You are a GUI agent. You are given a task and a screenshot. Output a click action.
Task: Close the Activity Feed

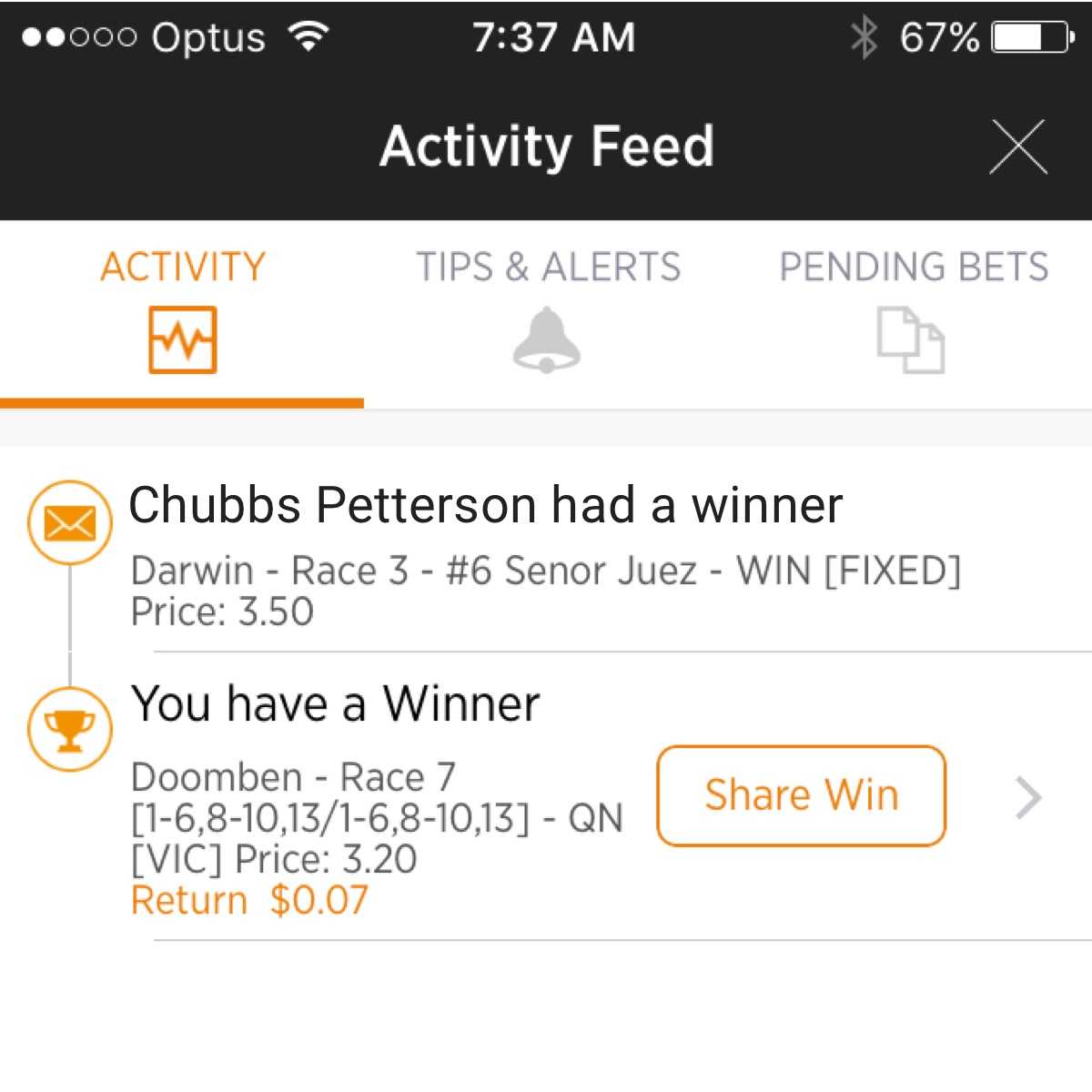[1017, 147]
